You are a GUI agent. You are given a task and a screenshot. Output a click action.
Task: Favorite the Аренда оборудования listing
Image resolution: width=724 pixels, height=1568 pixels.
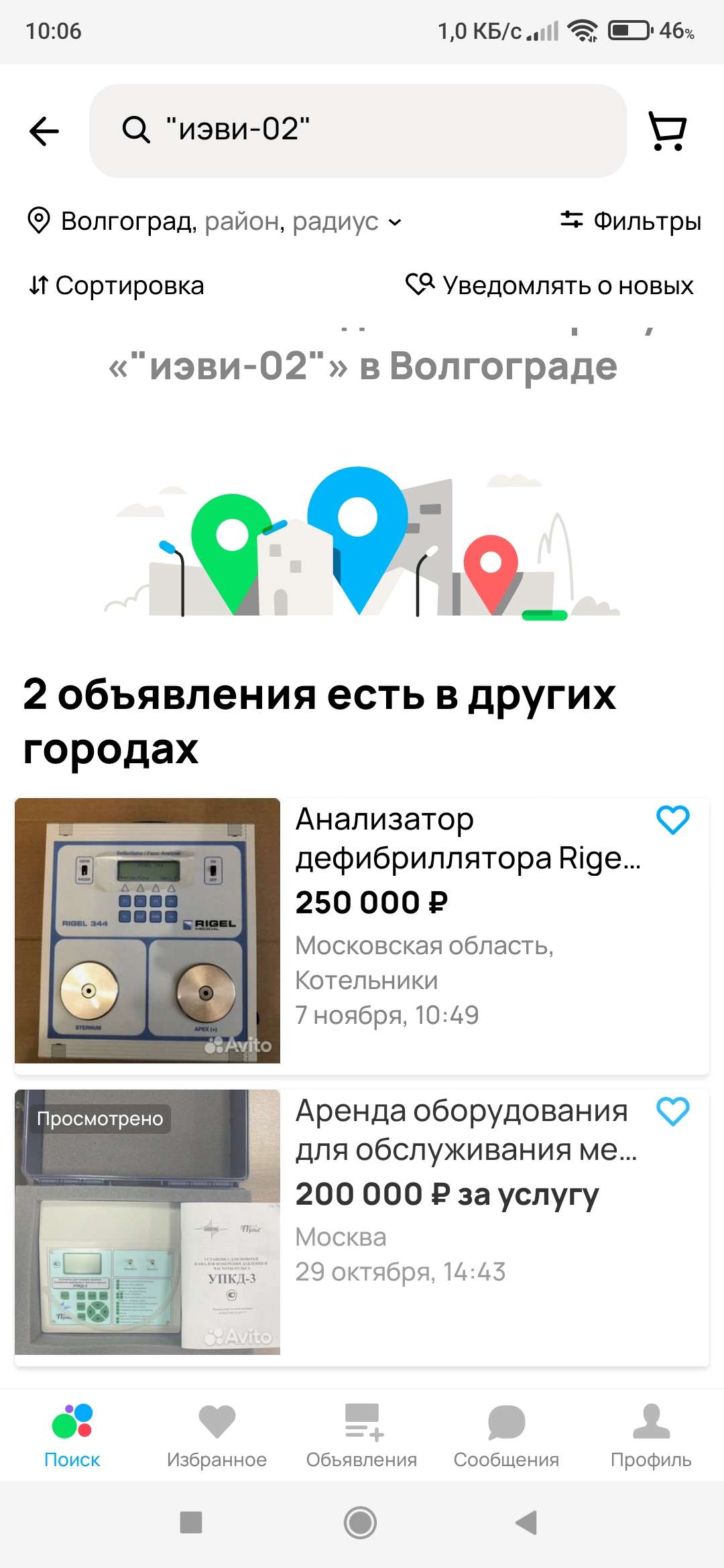[x=673, y=1111]
